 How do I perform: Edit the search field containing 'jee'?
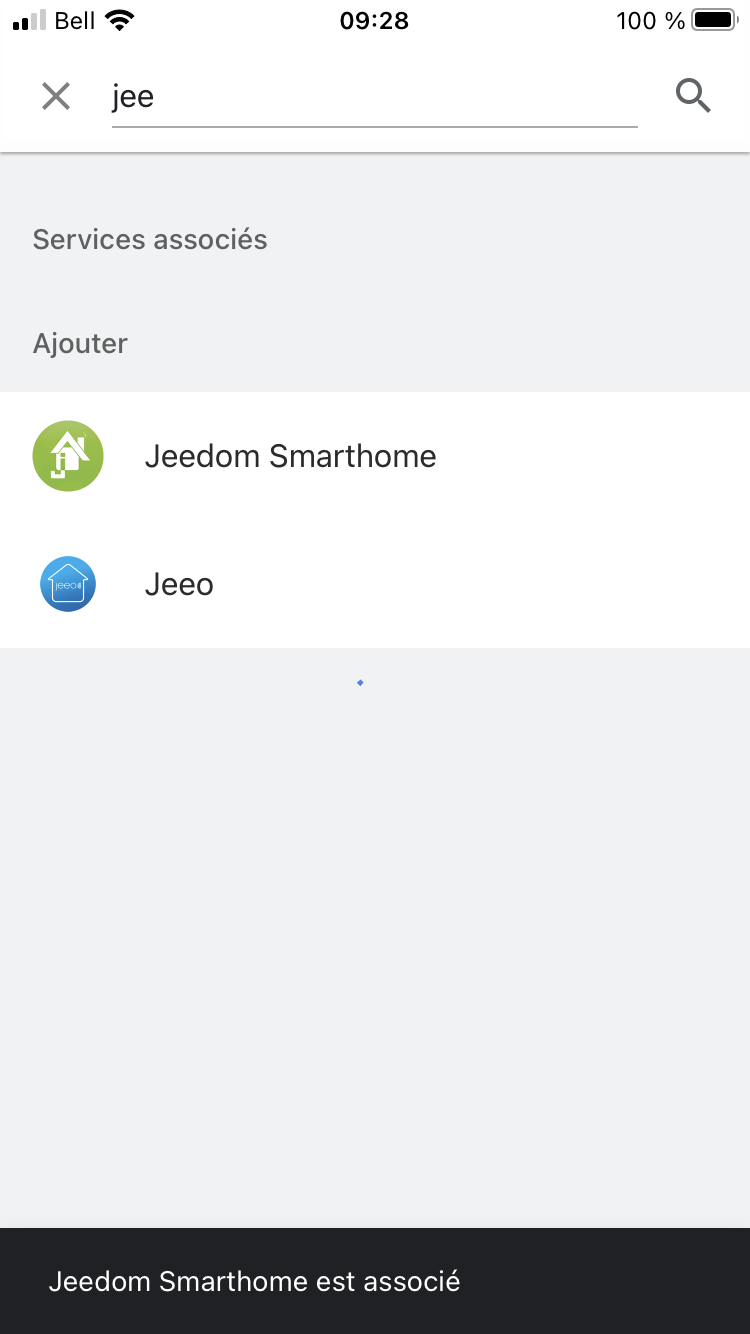tap(374, 97)
